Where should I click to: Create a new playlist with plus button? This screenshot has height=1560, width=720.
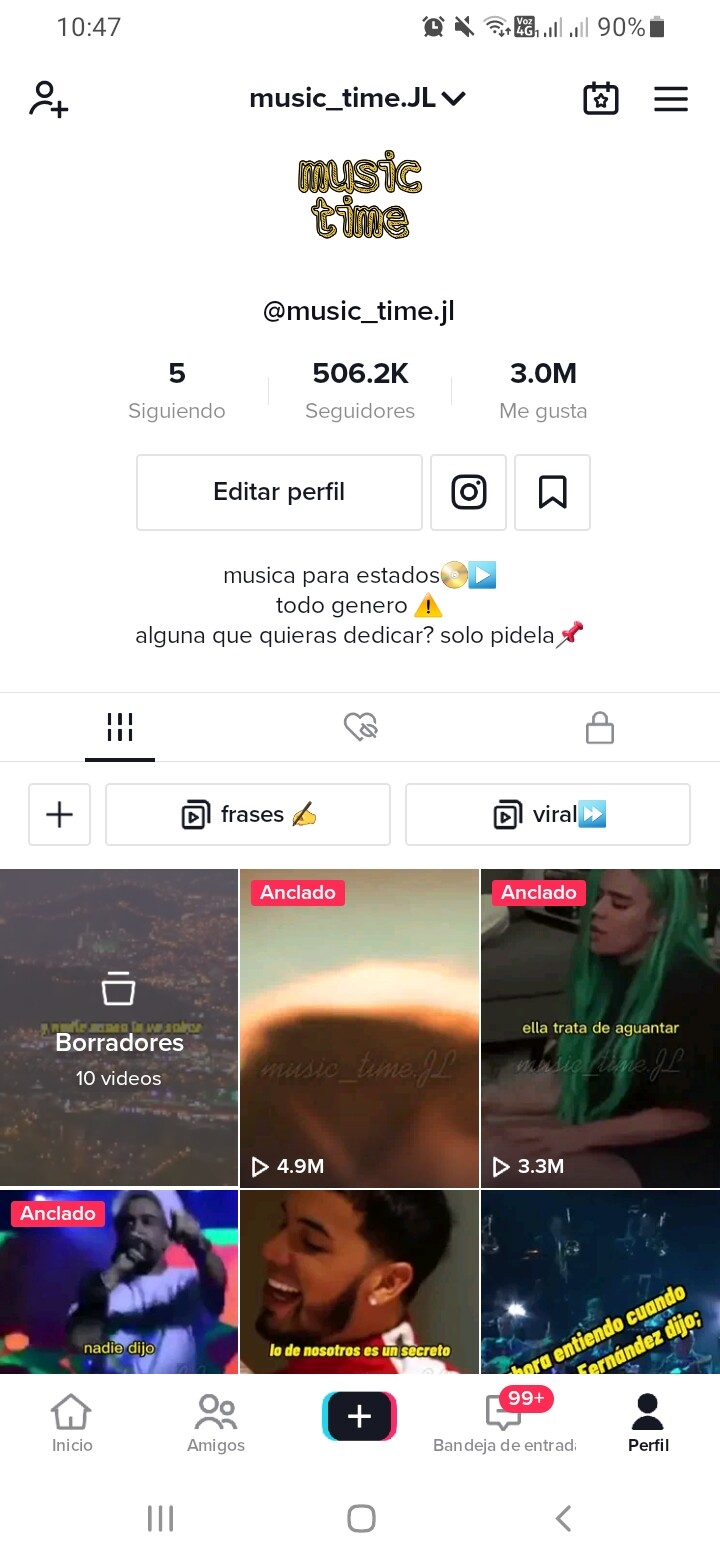pos(60,815)
